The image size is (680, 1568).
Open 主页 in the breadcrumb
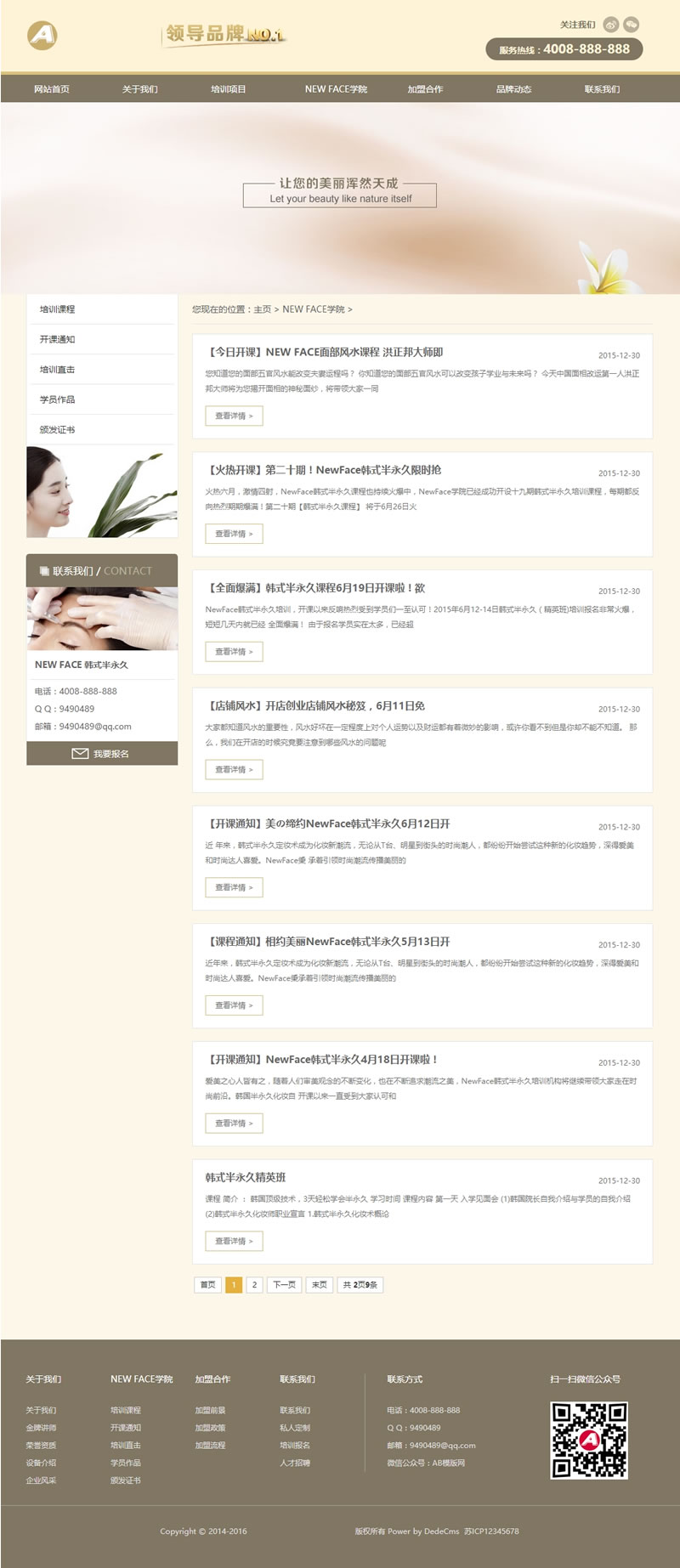point(262,309)
